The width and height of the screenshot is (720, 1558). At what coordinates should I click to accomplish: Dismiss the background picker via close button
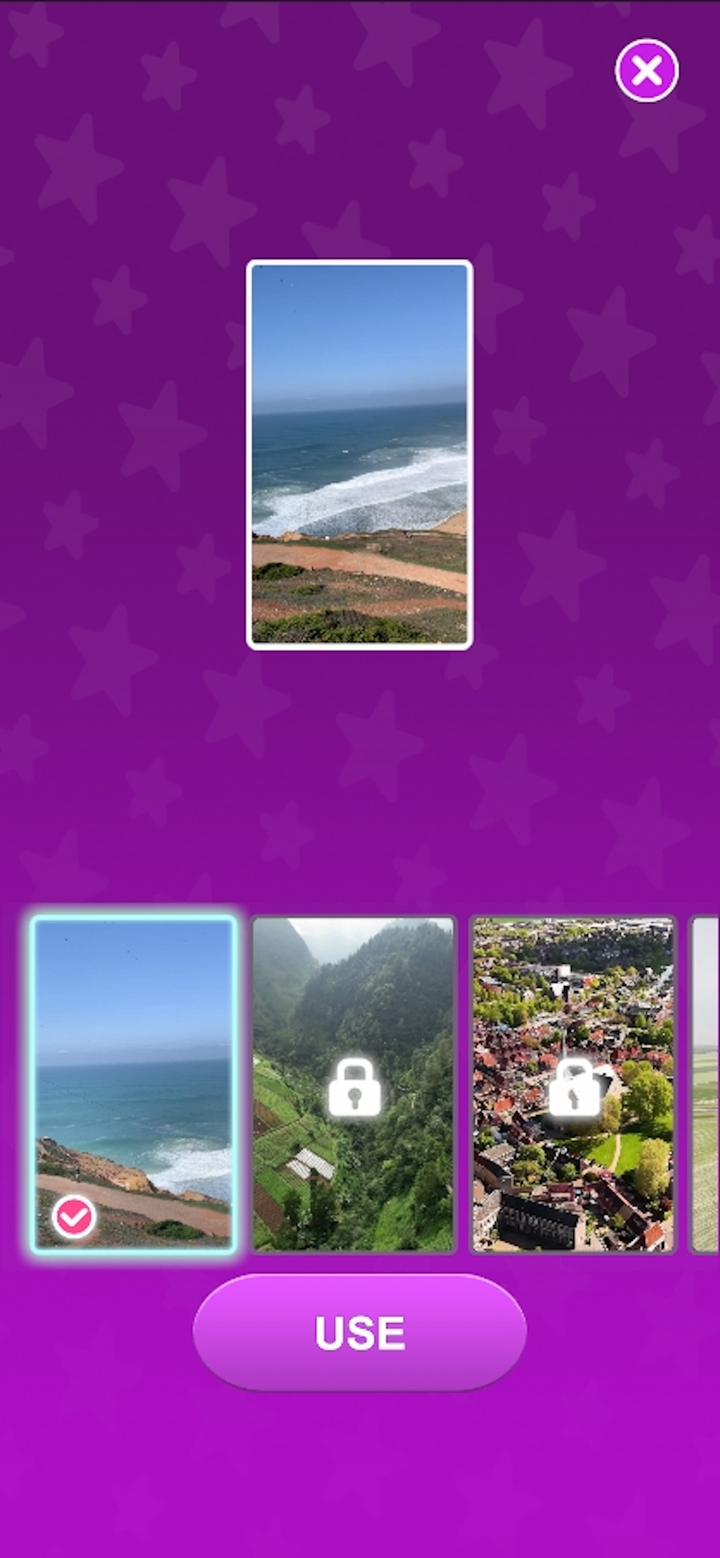pyautogui.click(x=646, y=71)
